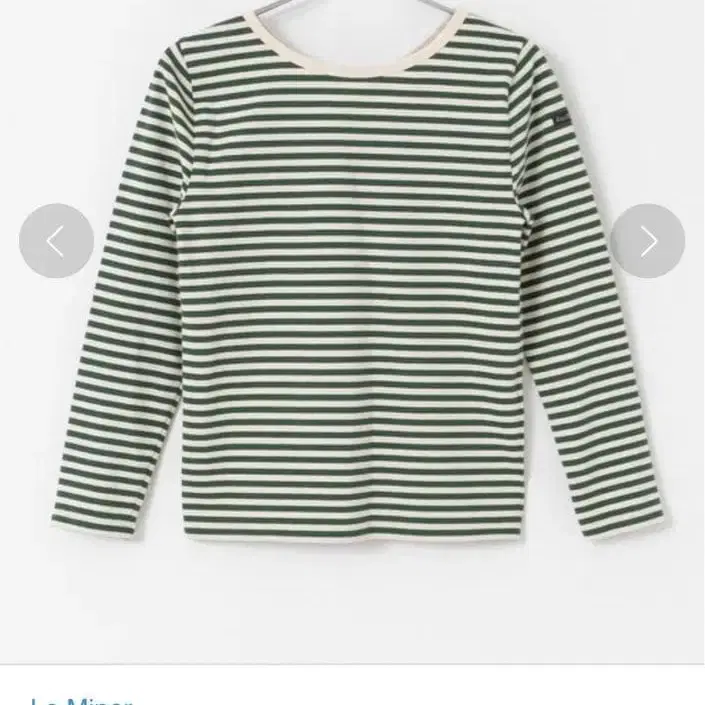Go to the previous product image

(56, 241)
